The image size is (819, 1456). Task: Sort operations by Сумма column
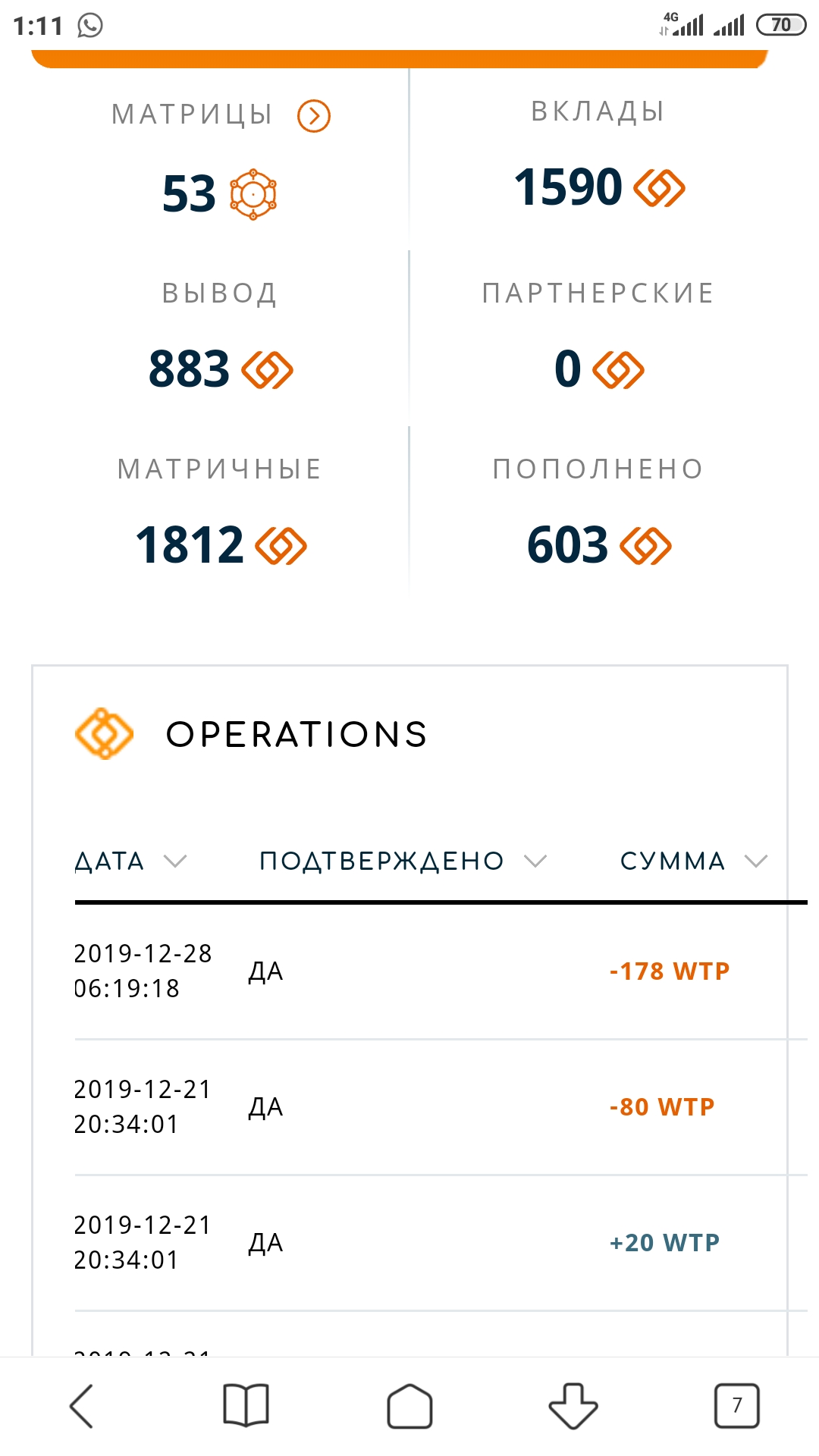pos(694,861)
